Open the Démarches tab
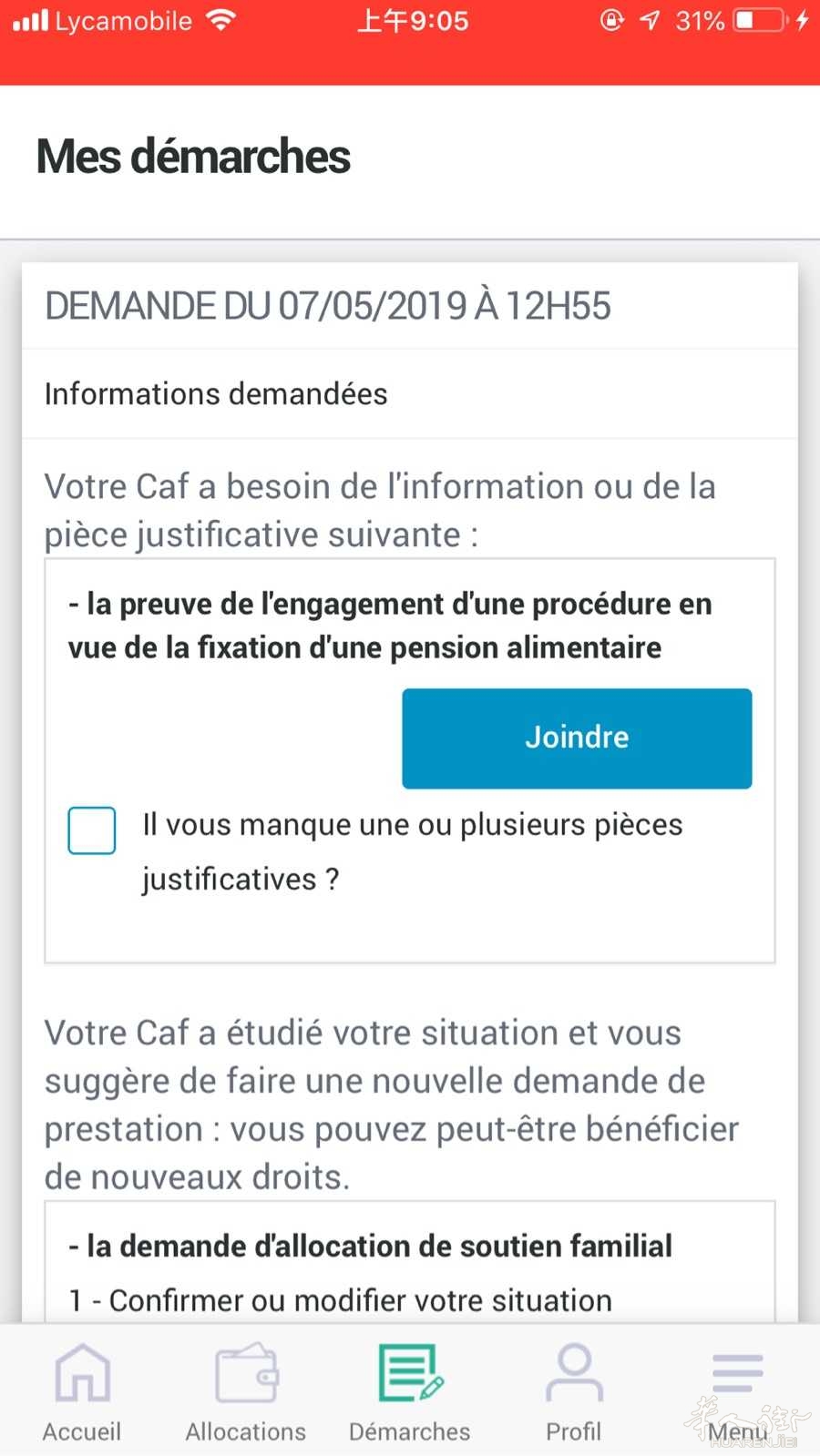Viewport: 820px width, 1456px height. click(410, 1392)
